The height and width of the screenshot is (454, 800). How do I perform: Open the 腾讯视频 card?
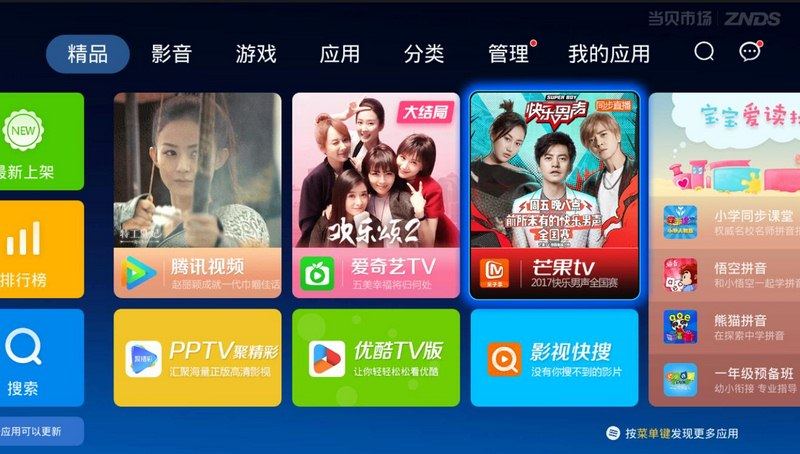[x=197, y=195]
